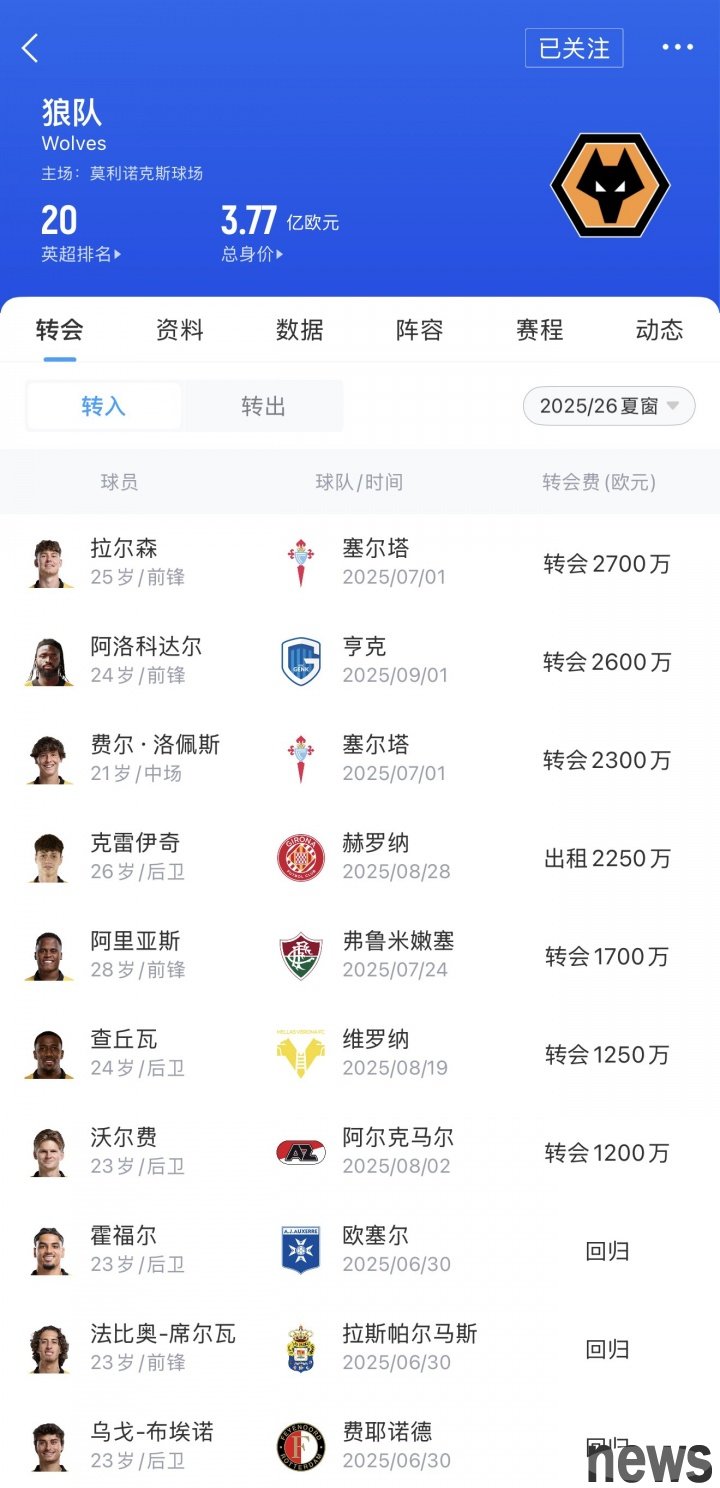Switch to 转出 outgoing transfers
Screen dimensions: 720x1488
click(264, 406)
